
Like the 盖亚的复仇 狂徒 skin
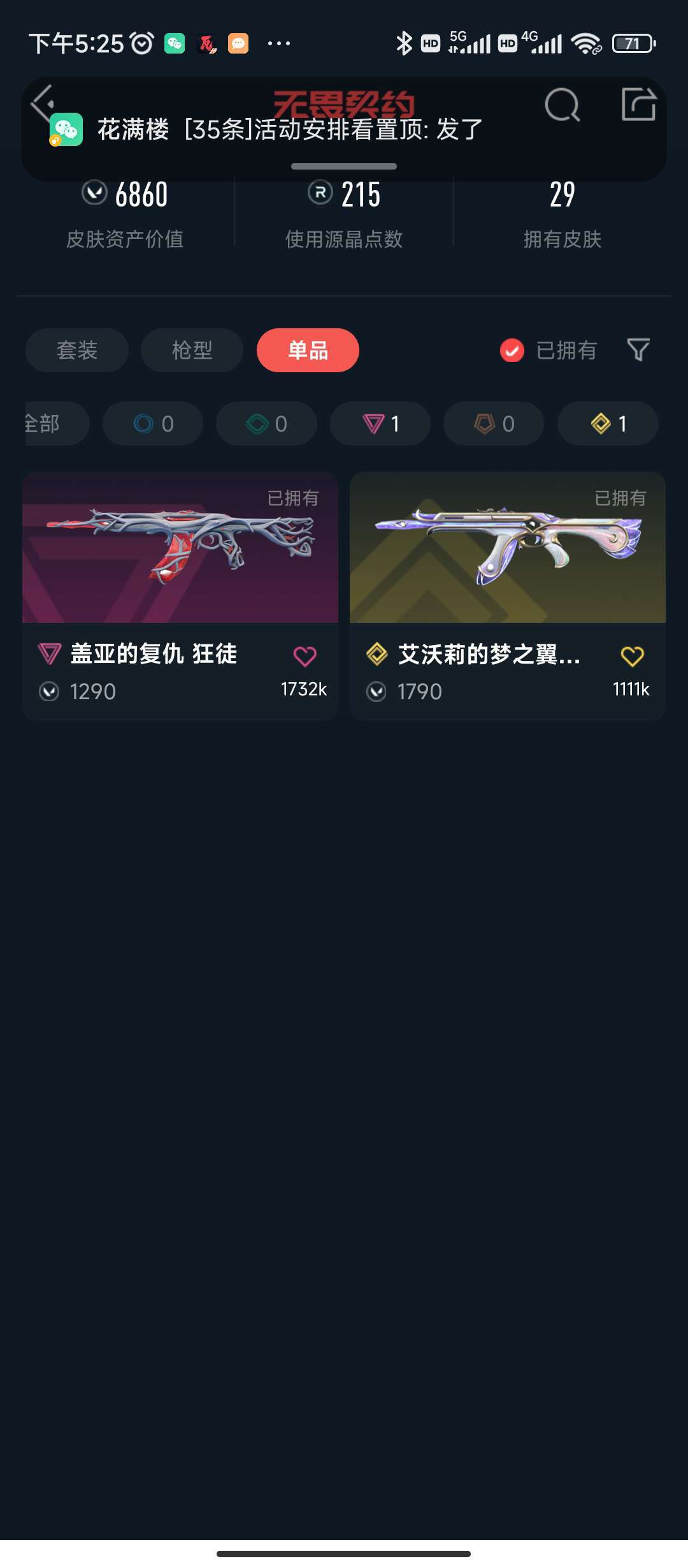point(305,656)
